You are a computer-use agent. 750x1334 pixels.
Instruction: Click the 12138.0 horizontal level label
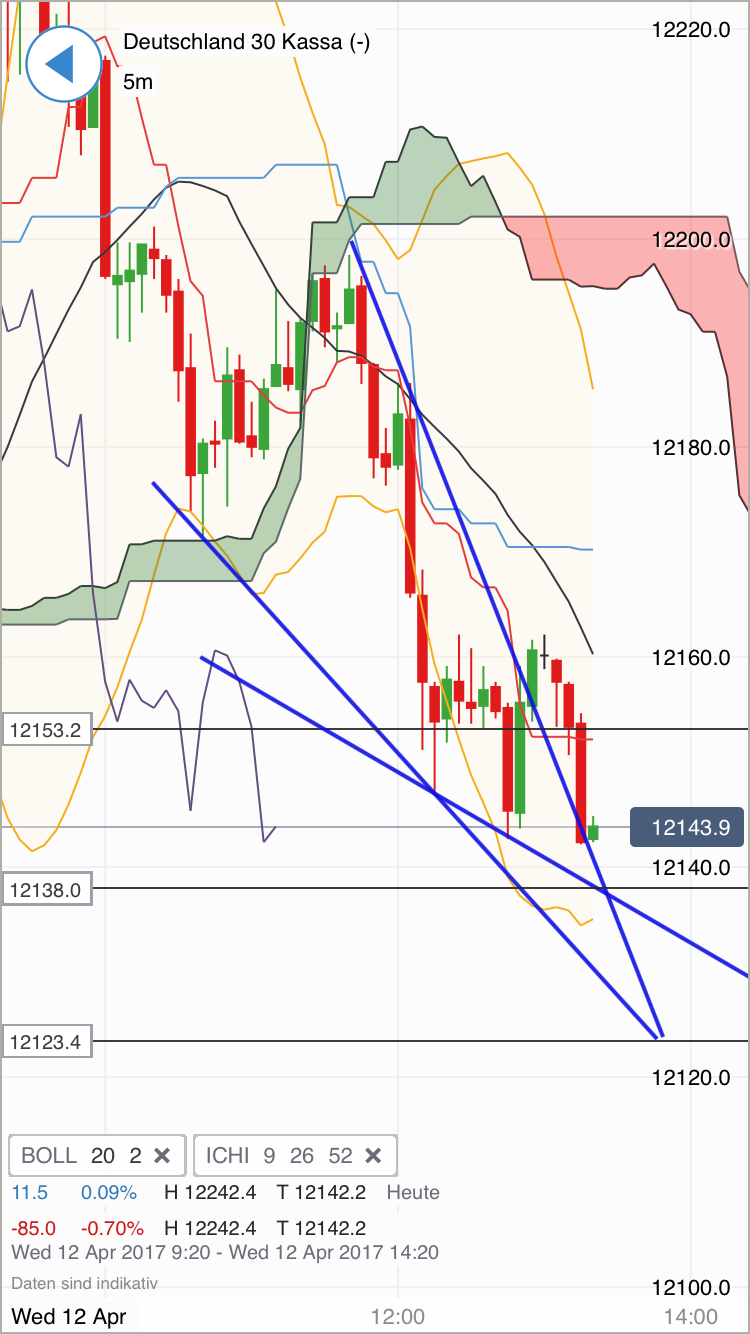tap(46, 889)
